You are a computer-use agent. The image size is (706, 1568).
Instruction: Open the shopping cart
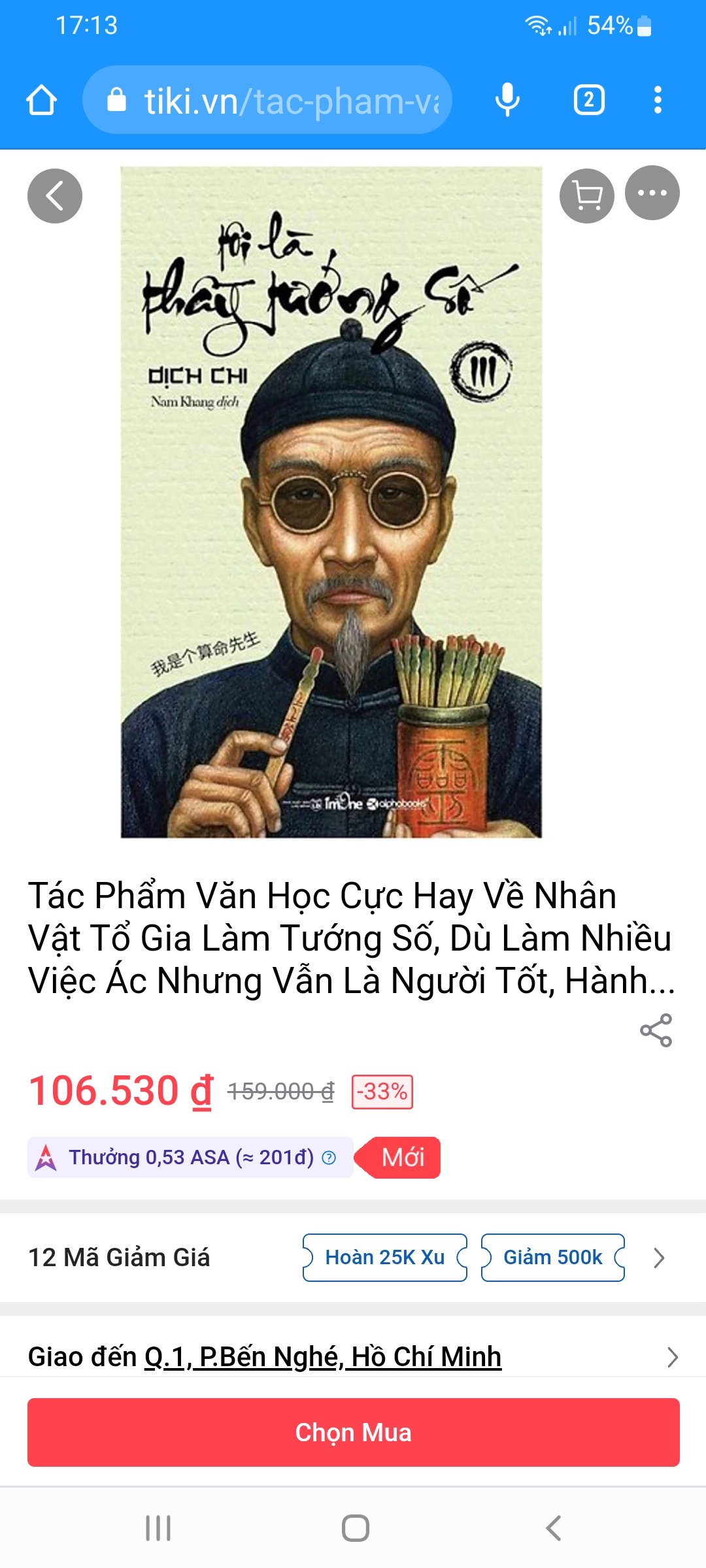(586, 195)
